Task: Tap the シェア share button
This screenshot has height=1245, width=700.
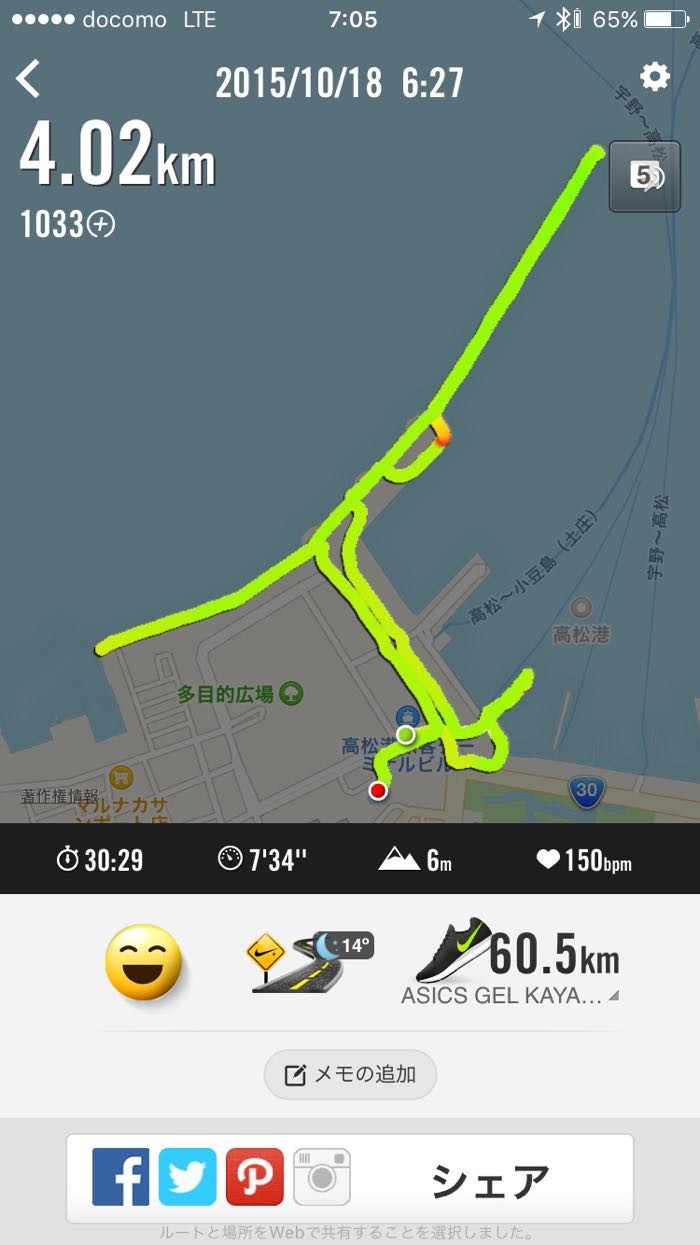Action: pos(490,1180)
